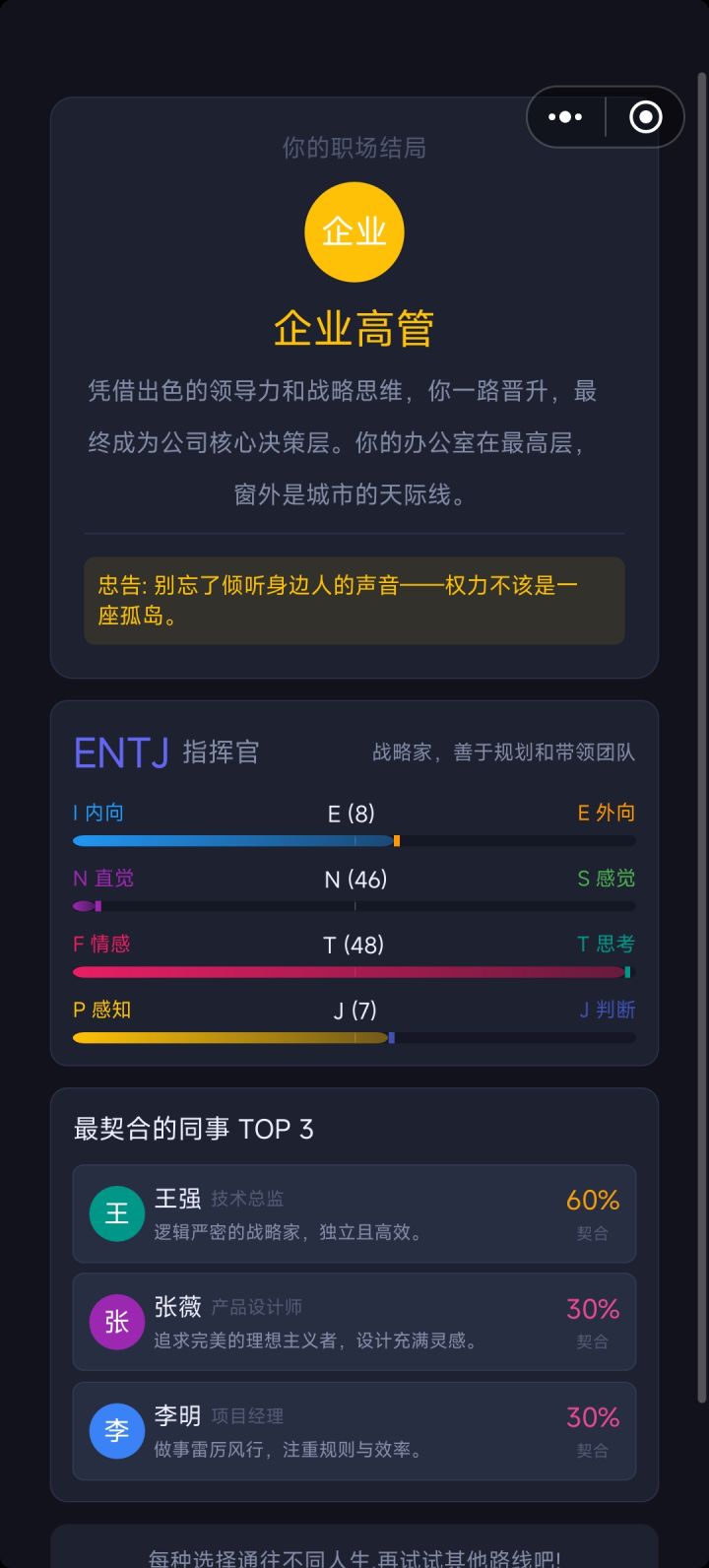Switch to the 你的职场结局 card
Screen dimensions: 709x1568
[x=354, y=148]
